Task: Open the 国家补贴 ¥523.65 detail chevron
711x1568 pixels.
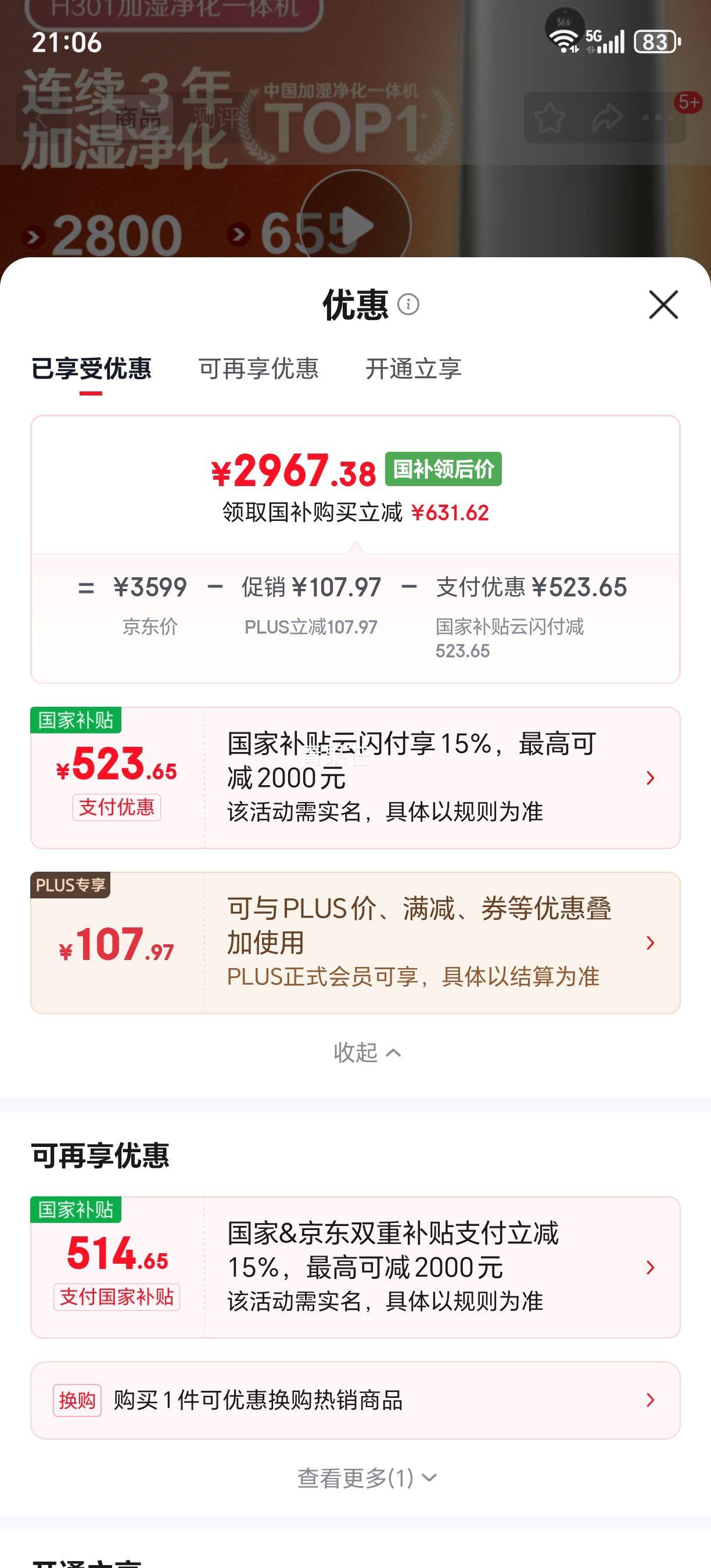Action: pos(651,776)
